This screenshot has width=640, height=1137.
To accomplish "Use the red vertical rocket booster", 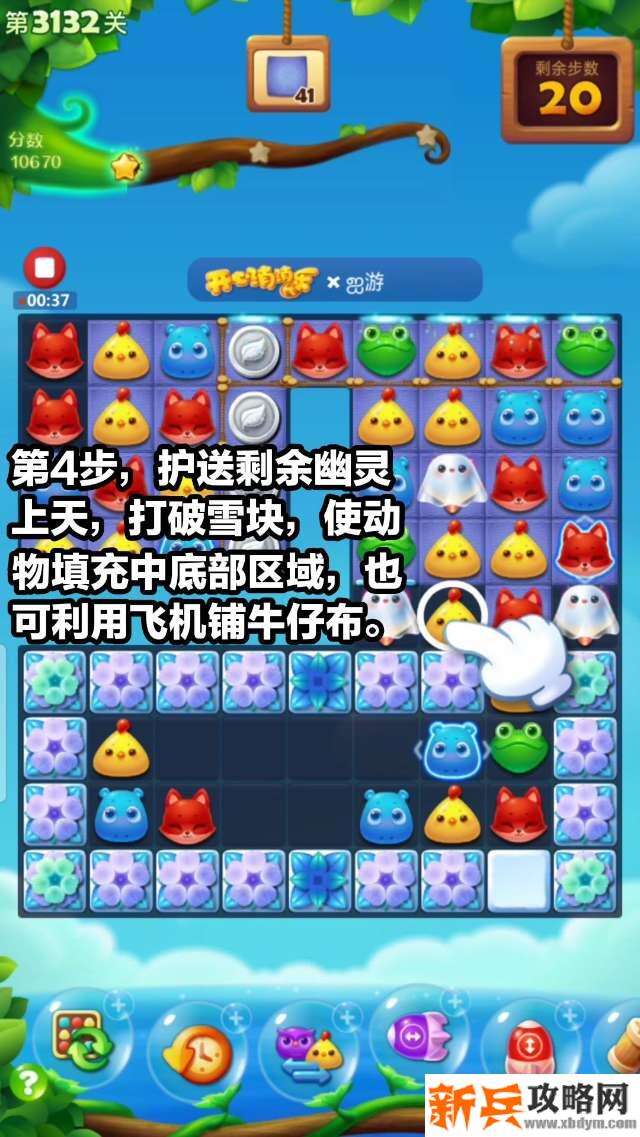I will [527, 1045].
